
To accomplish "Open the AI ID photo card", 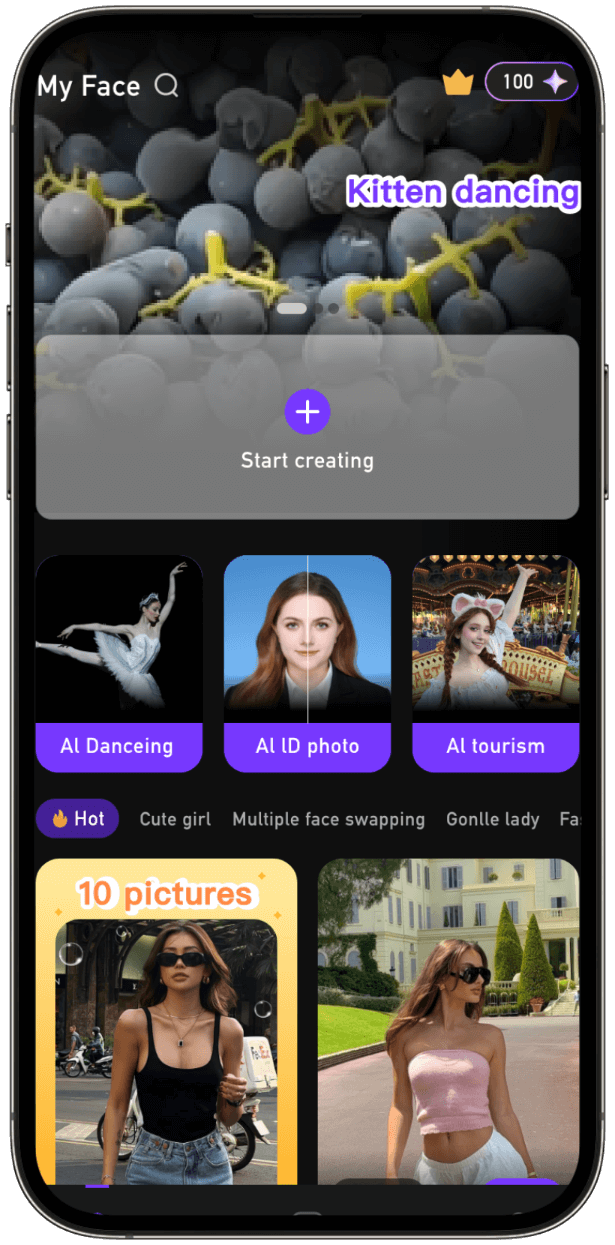I will pyautogui.click(x=307, y=663).
